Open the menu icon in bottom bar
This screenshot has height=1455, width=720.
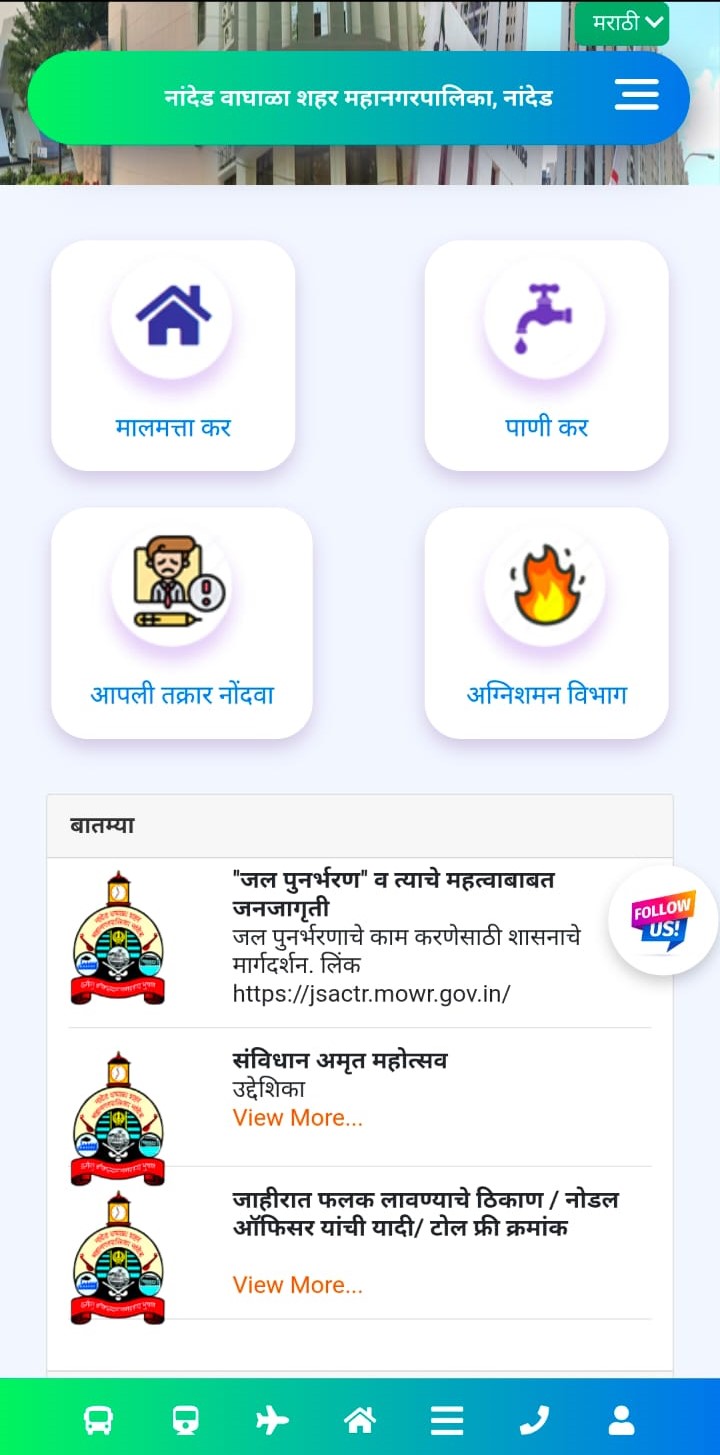pos(447,1419)
